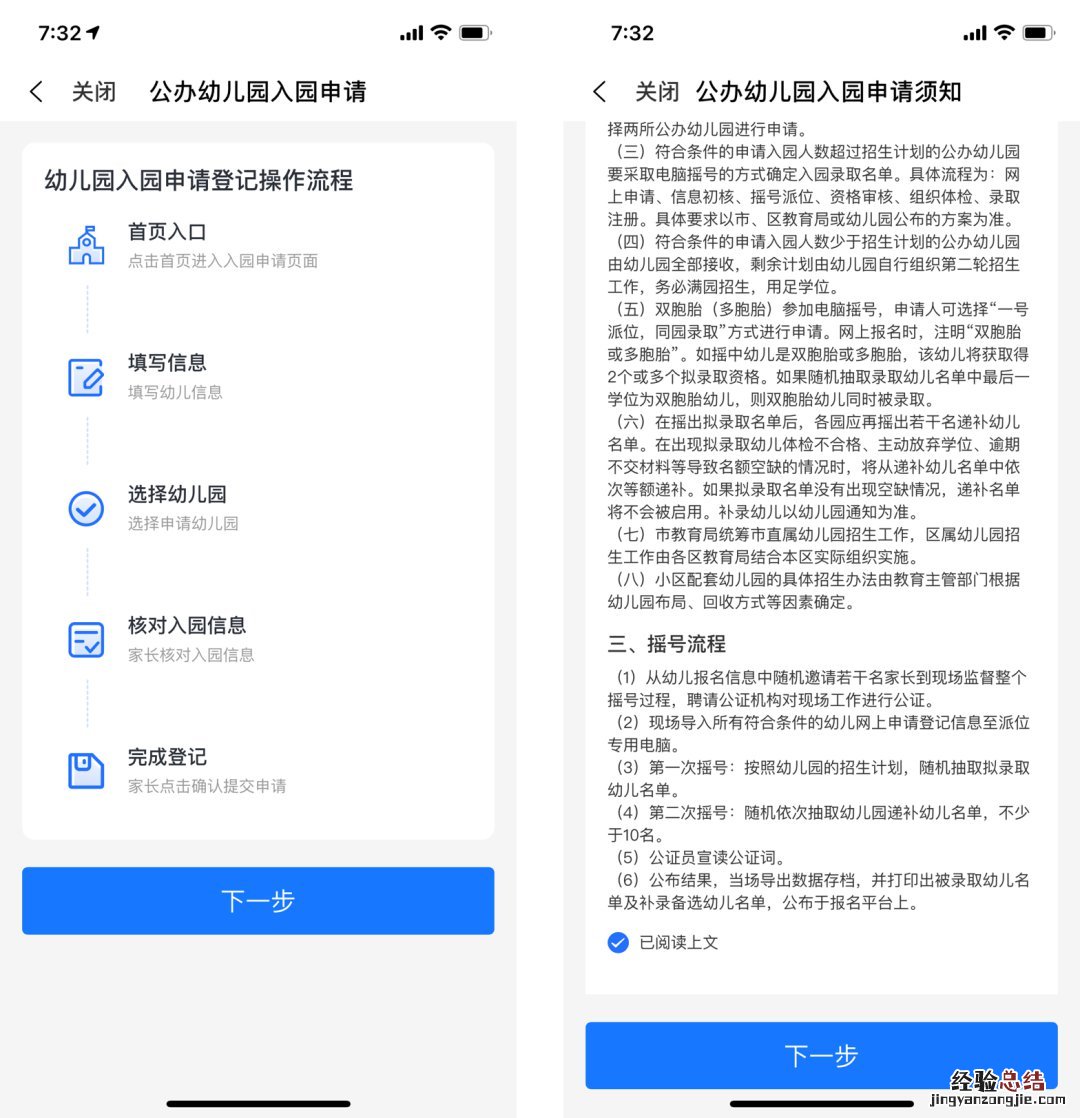Tap 下一步 below the 操作流程 card

point(258,901)
